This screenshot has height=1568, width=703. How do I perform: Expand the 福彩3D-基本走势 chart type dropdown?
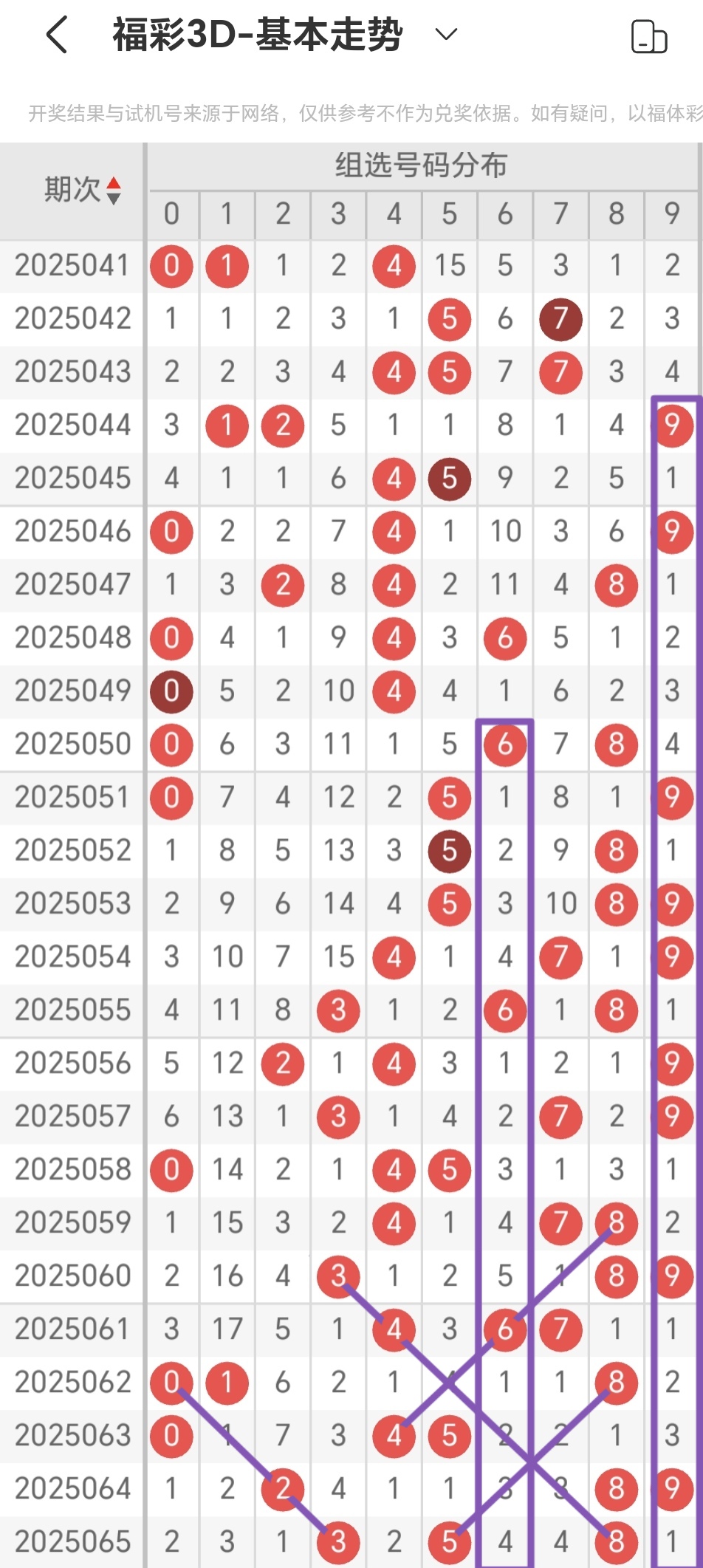click(x=446, y=34)
